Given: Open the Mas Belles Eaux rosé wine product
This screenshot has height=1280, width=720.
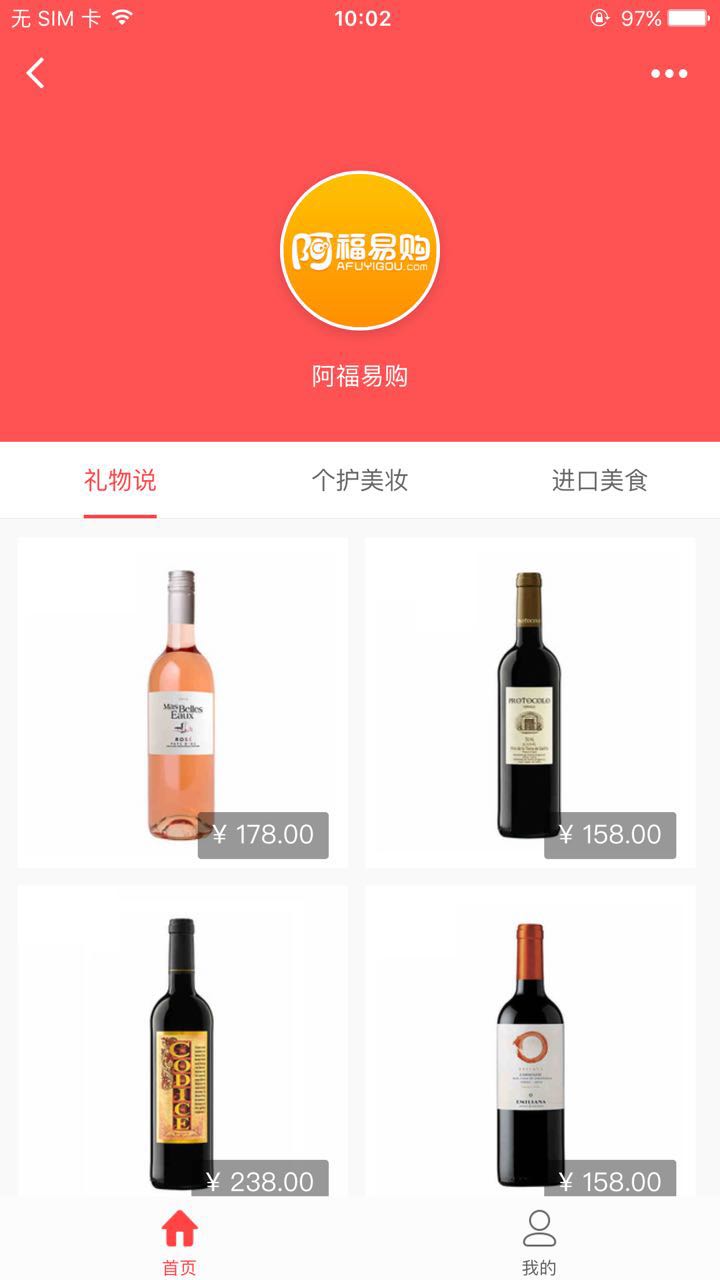Looking at the screenshot, I should (x=183, y=702).
